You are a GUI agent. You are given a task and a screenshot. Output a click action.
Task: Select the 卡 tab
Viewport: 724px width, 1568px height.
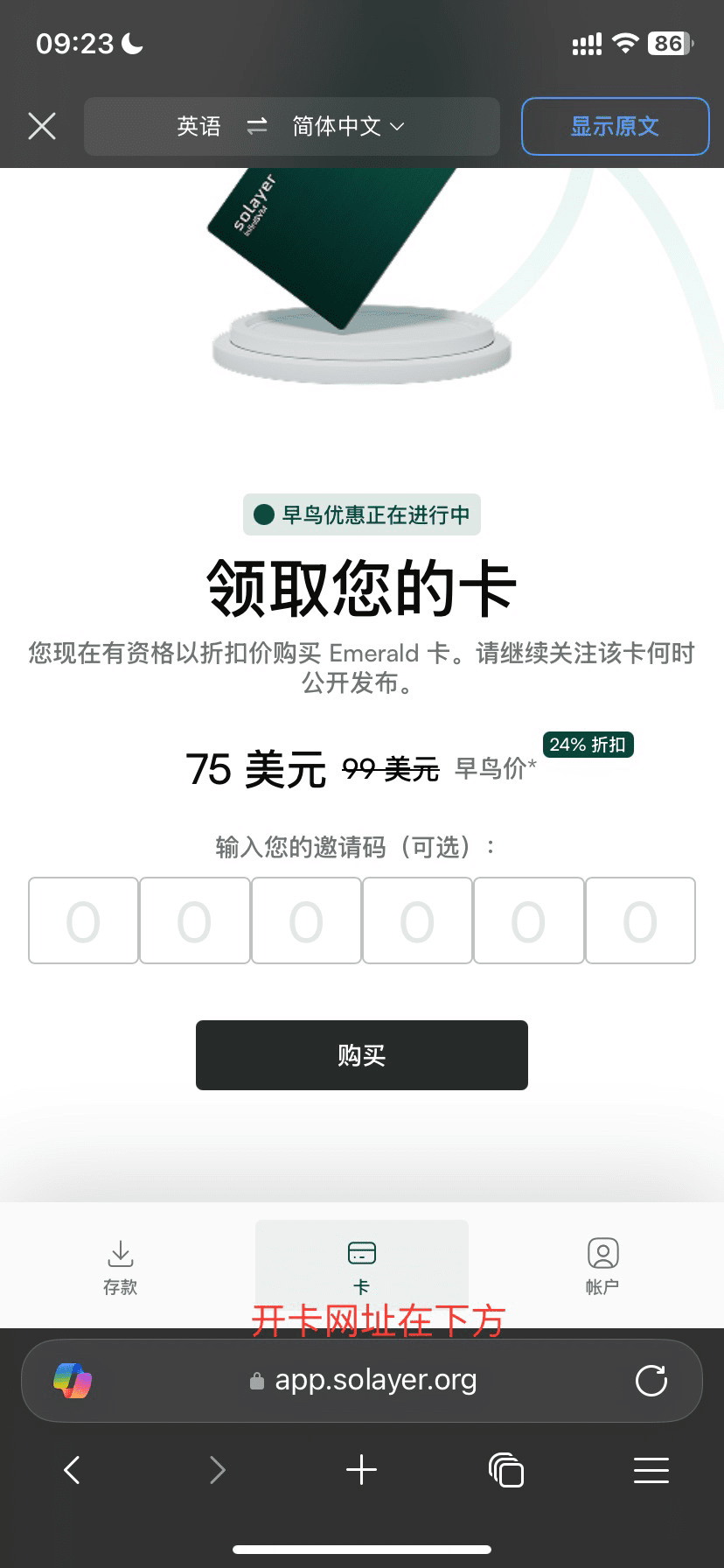(361, 1266)
